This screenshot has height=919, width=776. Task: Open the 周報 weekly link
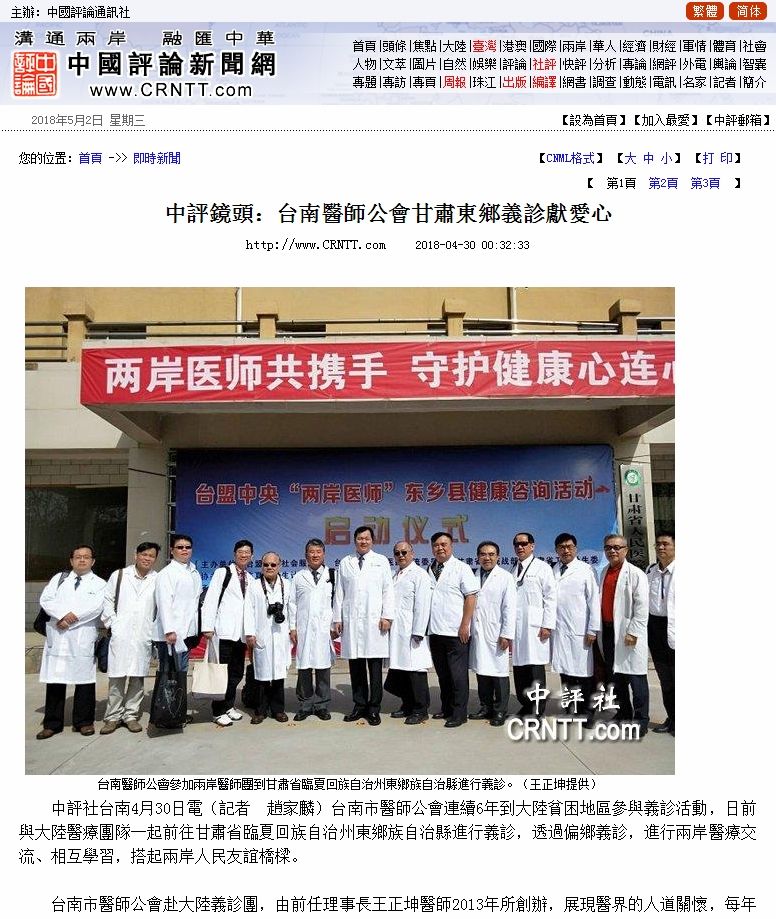(x=454, y=82)
